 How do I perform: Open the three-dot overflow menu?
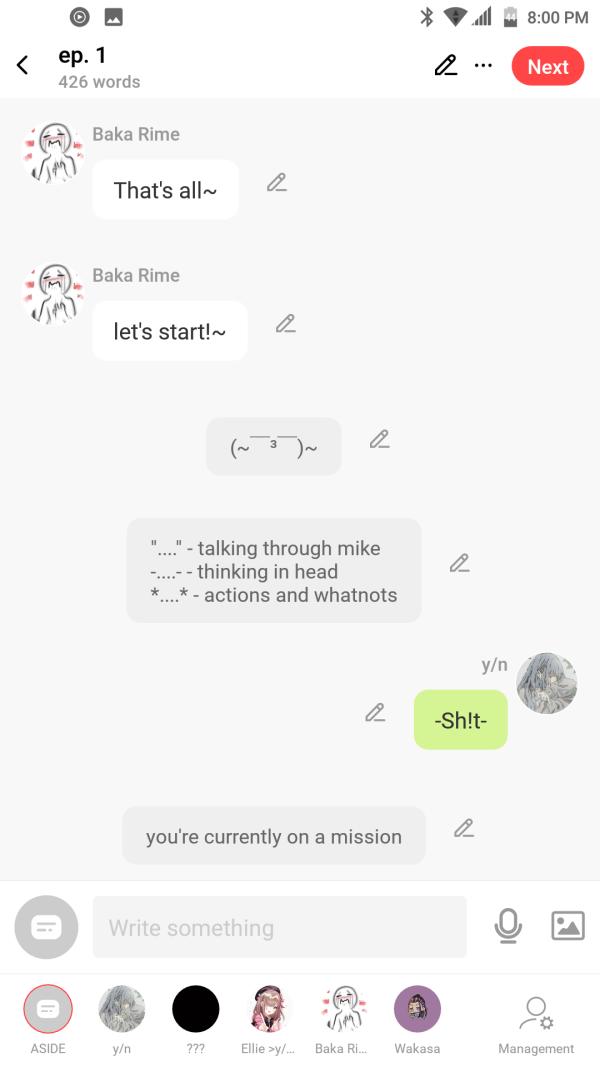coord(483,66)
